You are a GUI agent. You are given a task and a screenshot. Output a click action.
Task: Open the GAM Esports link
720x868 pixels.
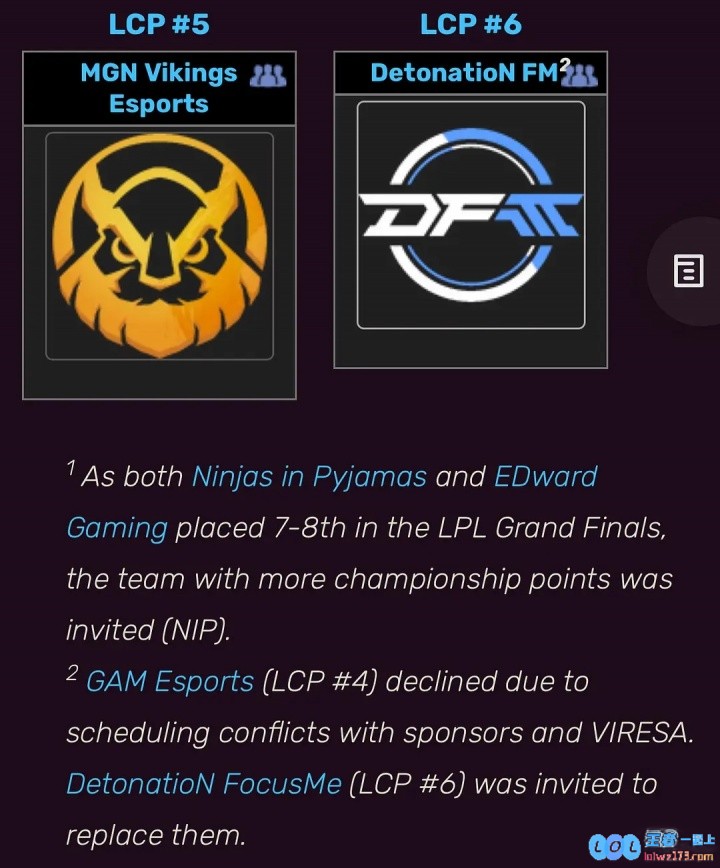click(170, 681)
